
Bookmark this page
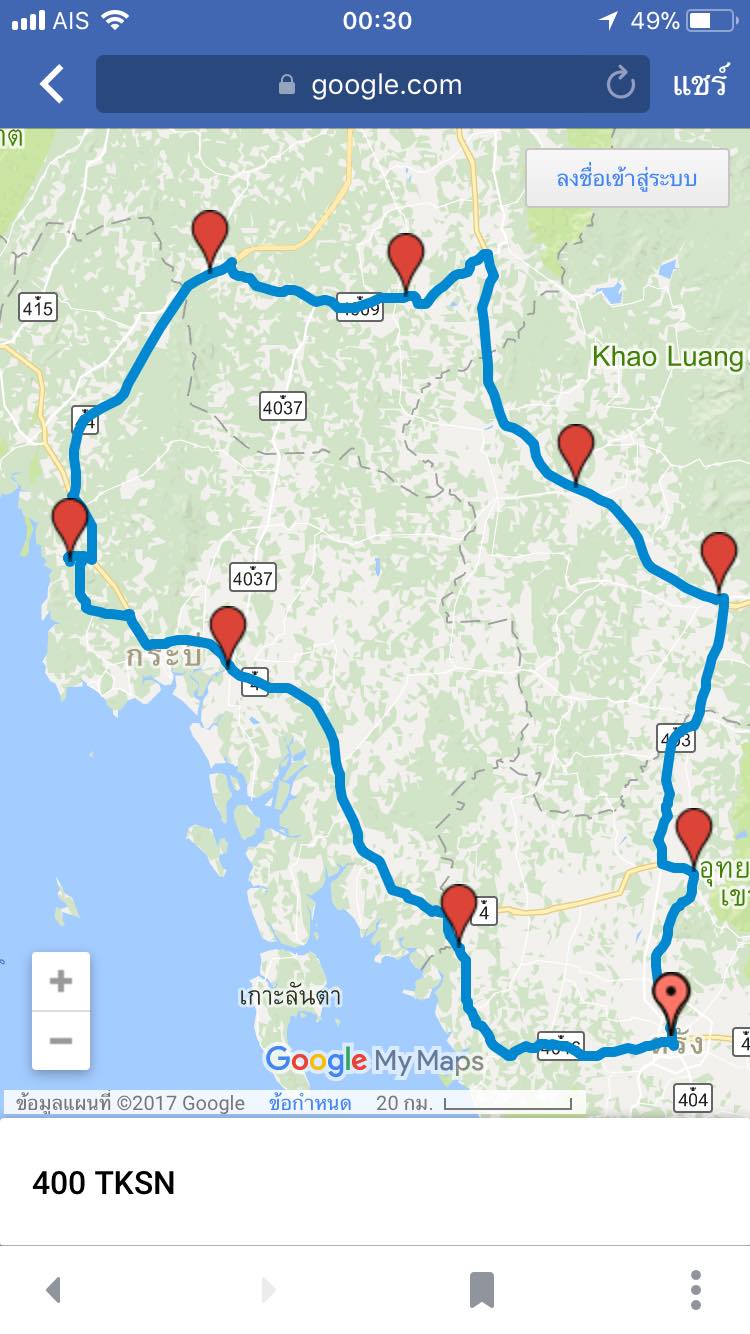[482, 1290]
